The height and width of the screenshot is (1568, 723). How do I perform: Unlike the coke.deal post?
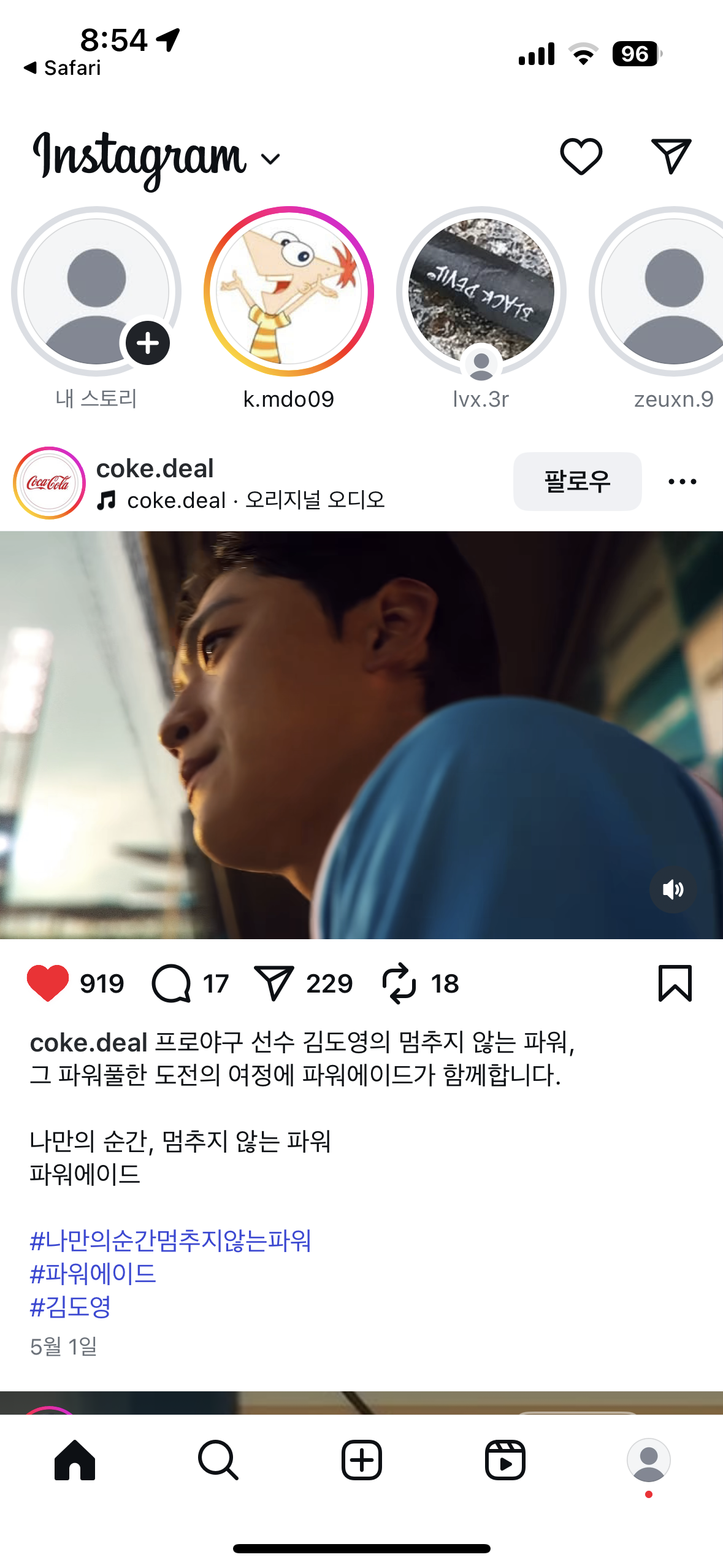(48, 983)
